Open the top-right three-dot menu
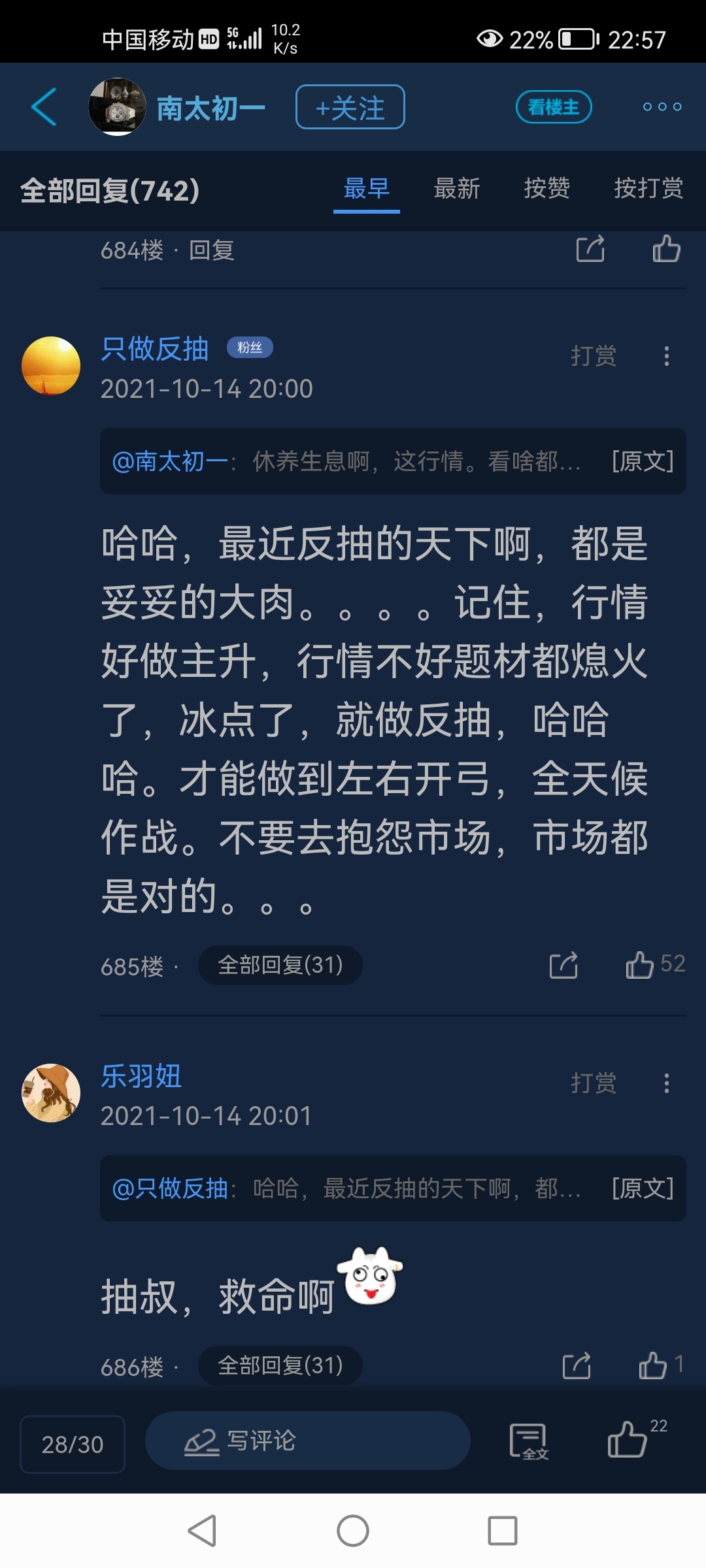This screenshot has width=706, height=1568. pos(662,106)
